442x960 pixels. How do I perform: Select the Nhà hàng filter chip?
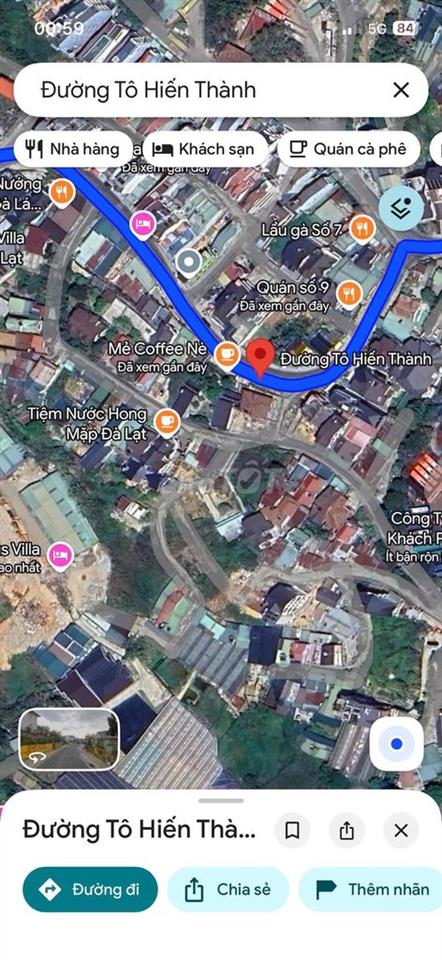[x=72, y=149]
